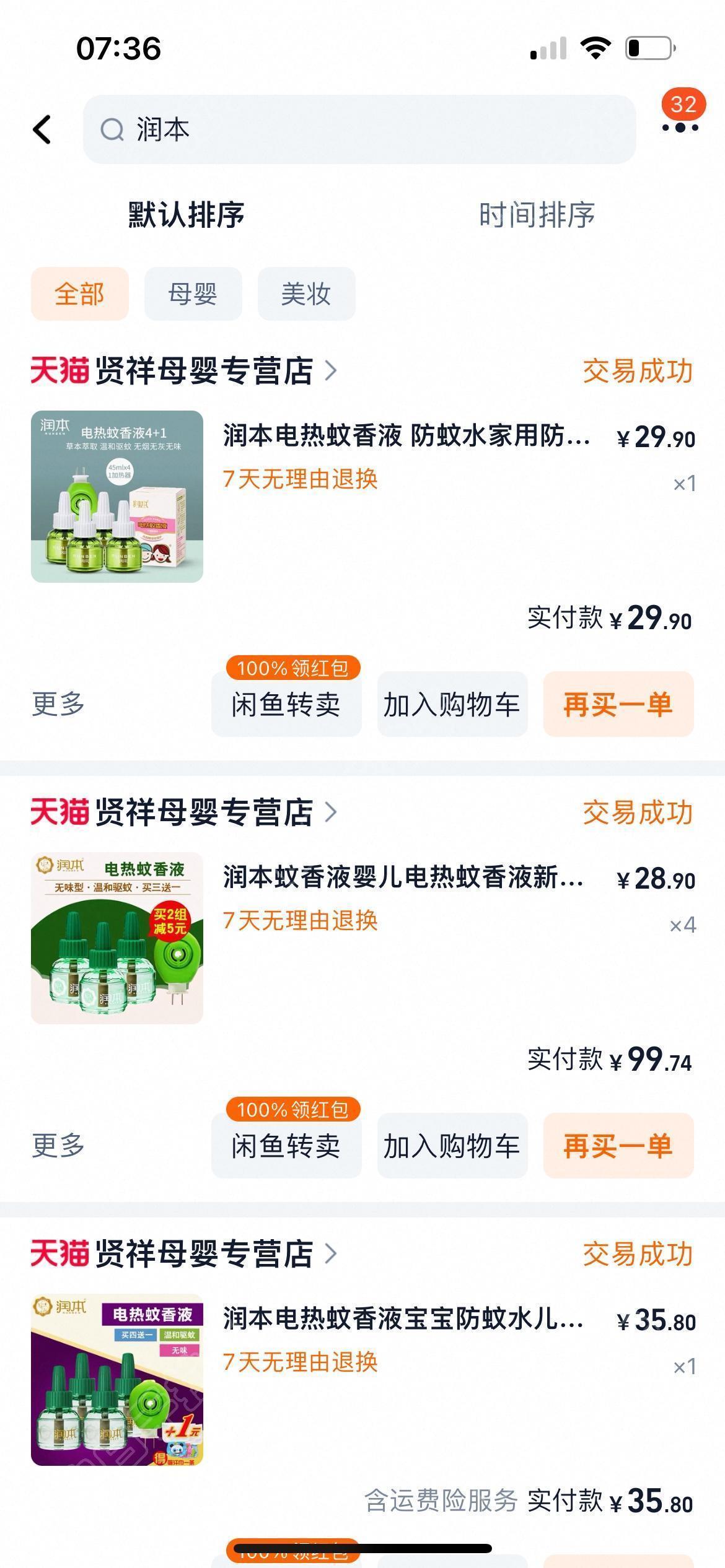This screenshot has height=1568, width=725.
Task: Tap 再买一单 for the ¥29.90 order
Action: 618,705
